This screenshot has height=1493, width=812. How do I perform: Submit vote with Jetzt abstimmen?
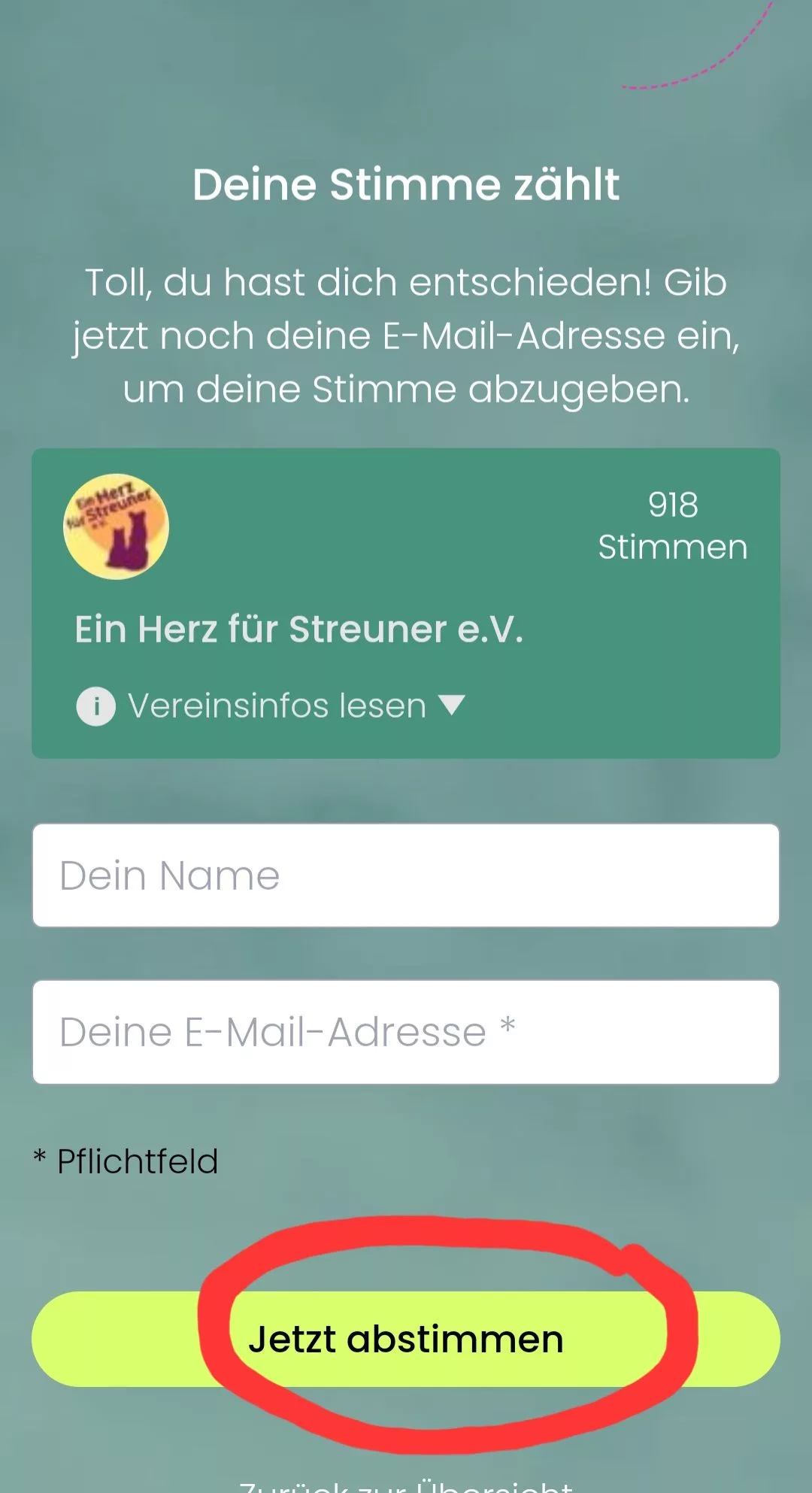point(406,1340)
